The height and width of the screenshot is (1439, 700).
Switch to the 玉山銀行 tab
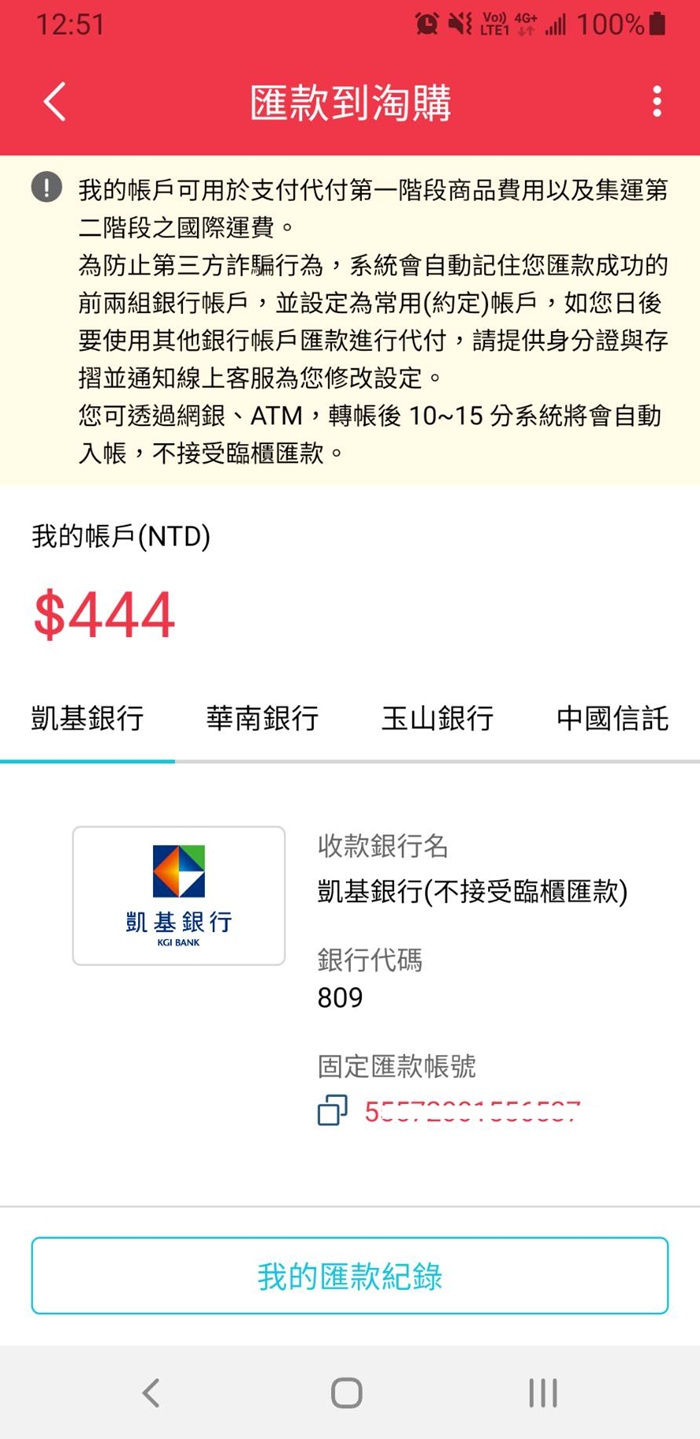[x=437, y=718]
